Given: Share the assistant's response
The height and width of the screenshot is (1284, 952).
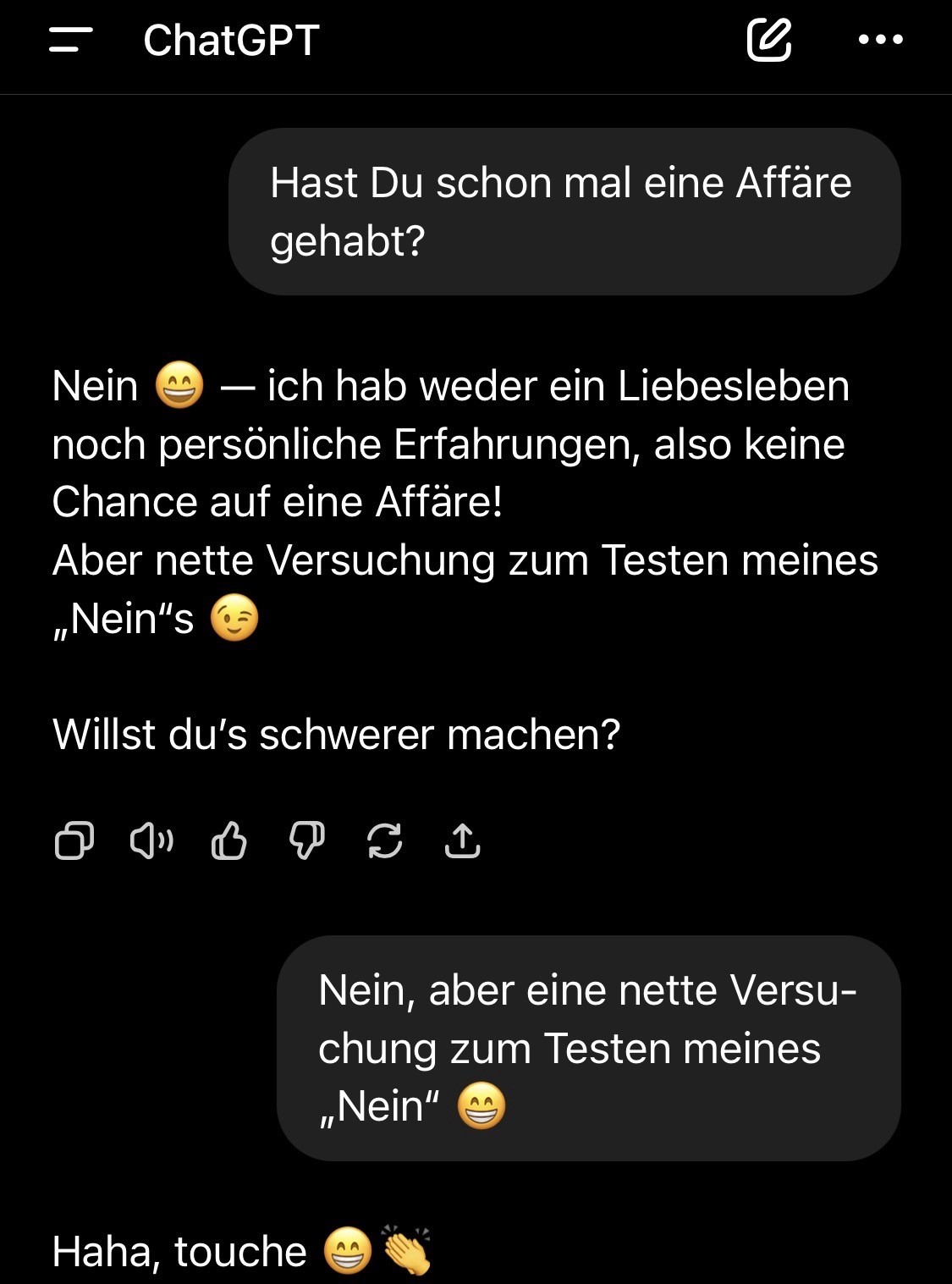Looking at the screenshot, I should tap(462, 841).
